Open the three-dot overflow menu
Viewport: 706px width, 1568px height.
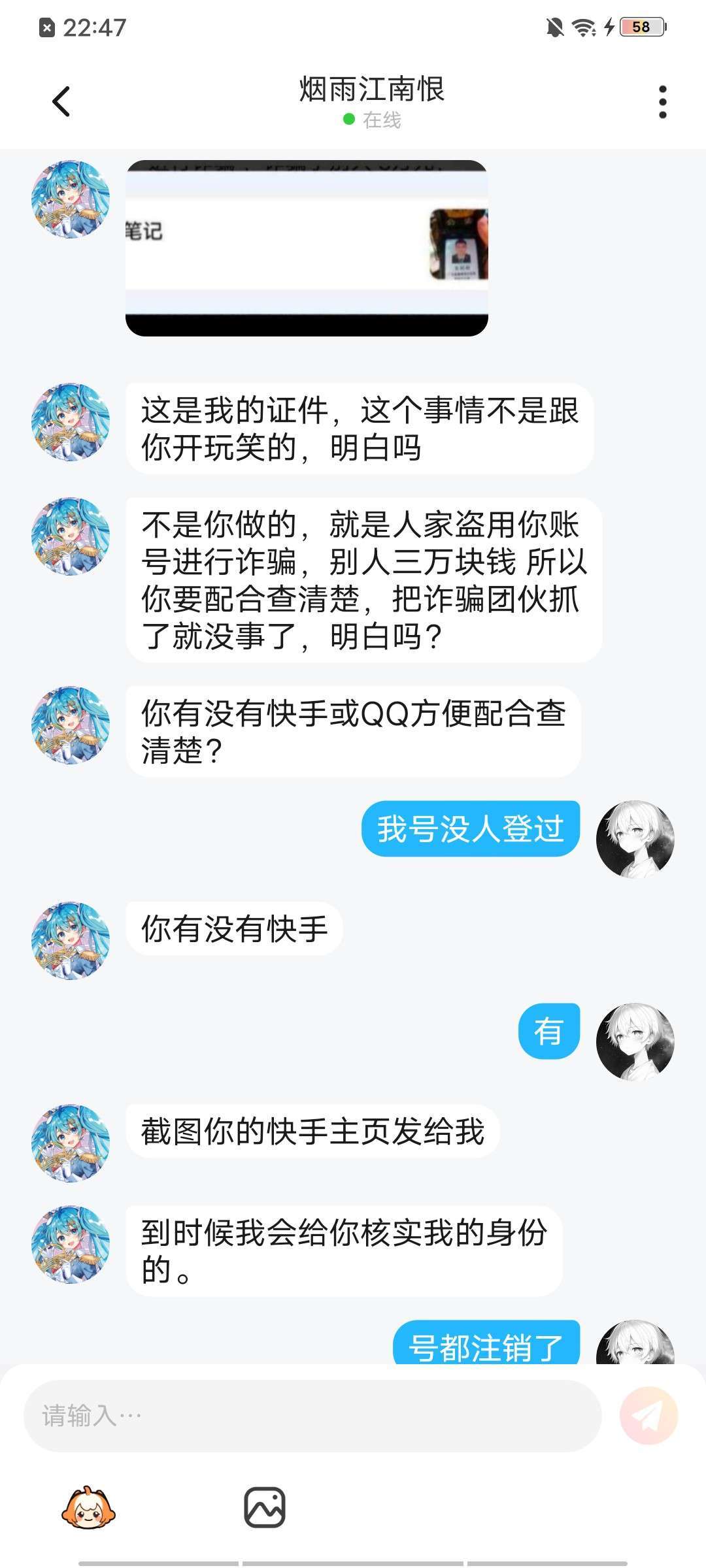[662, 102]
